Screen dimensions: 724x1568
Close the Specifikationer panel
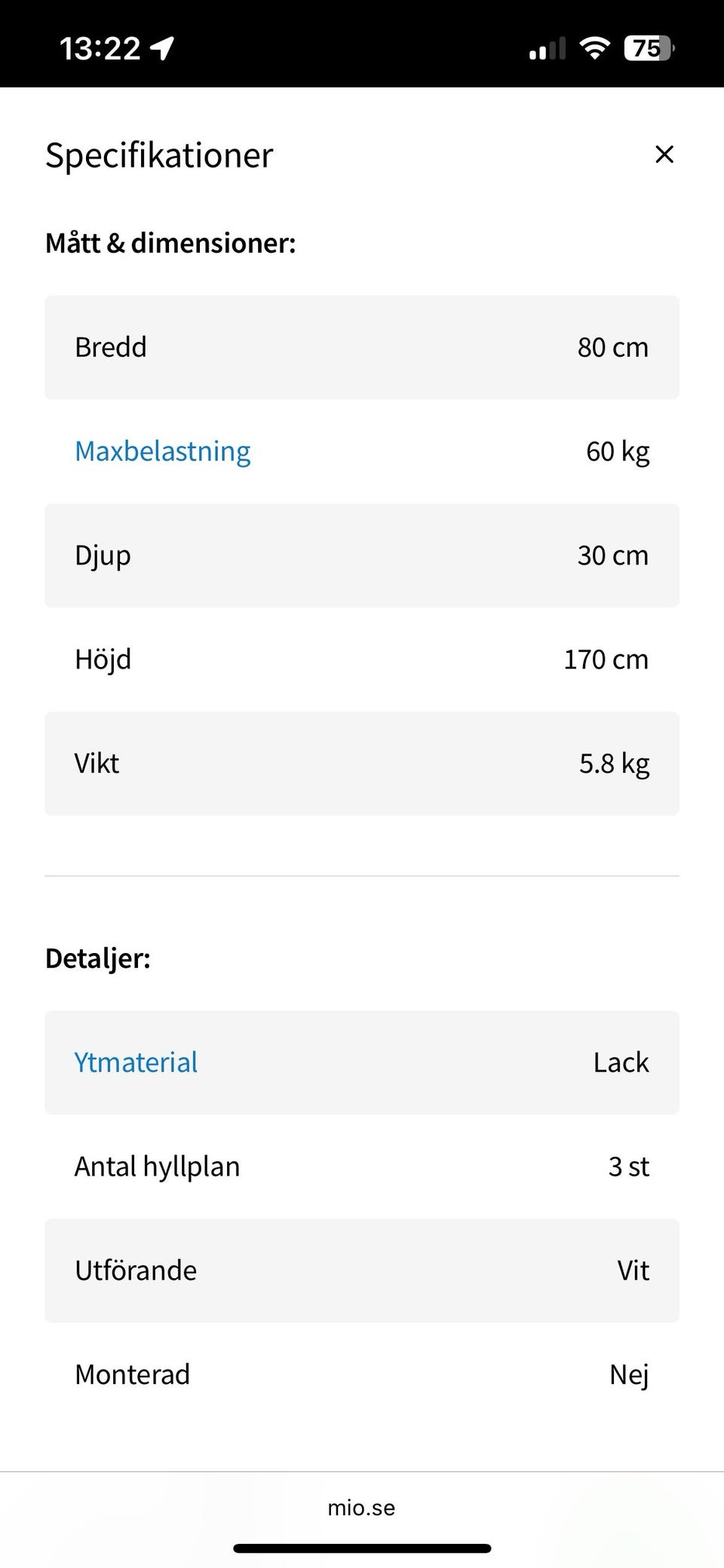pyautogui.click(x=664, y=154)
